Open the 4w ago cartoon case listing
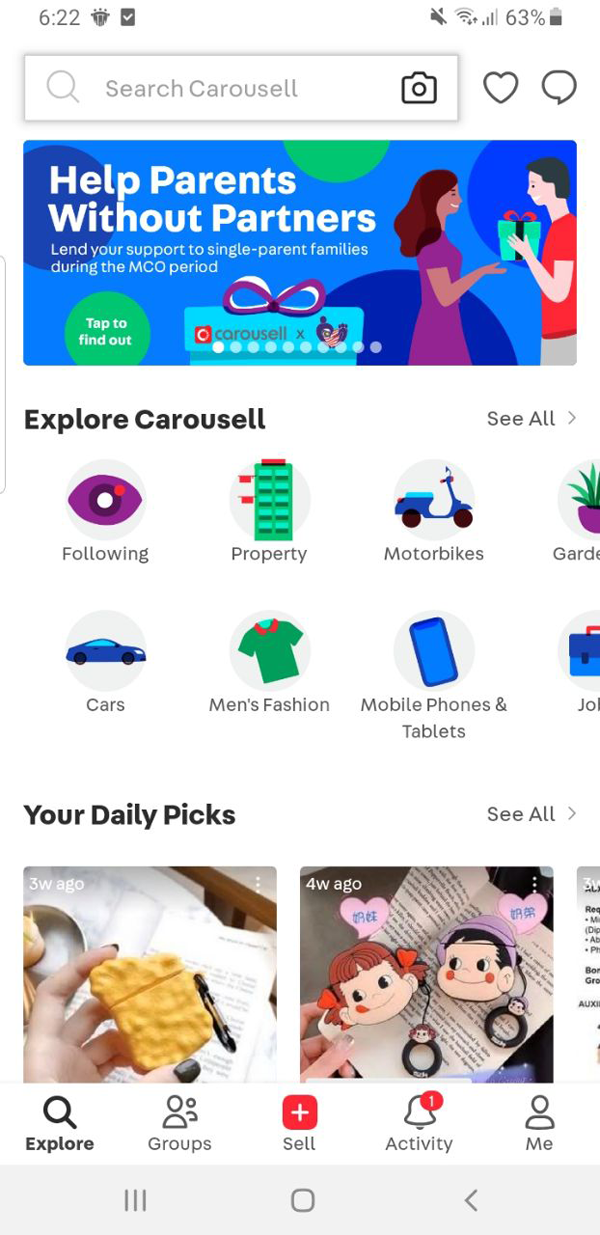This screenshot has width=600, height=1235. coord(427,975)
